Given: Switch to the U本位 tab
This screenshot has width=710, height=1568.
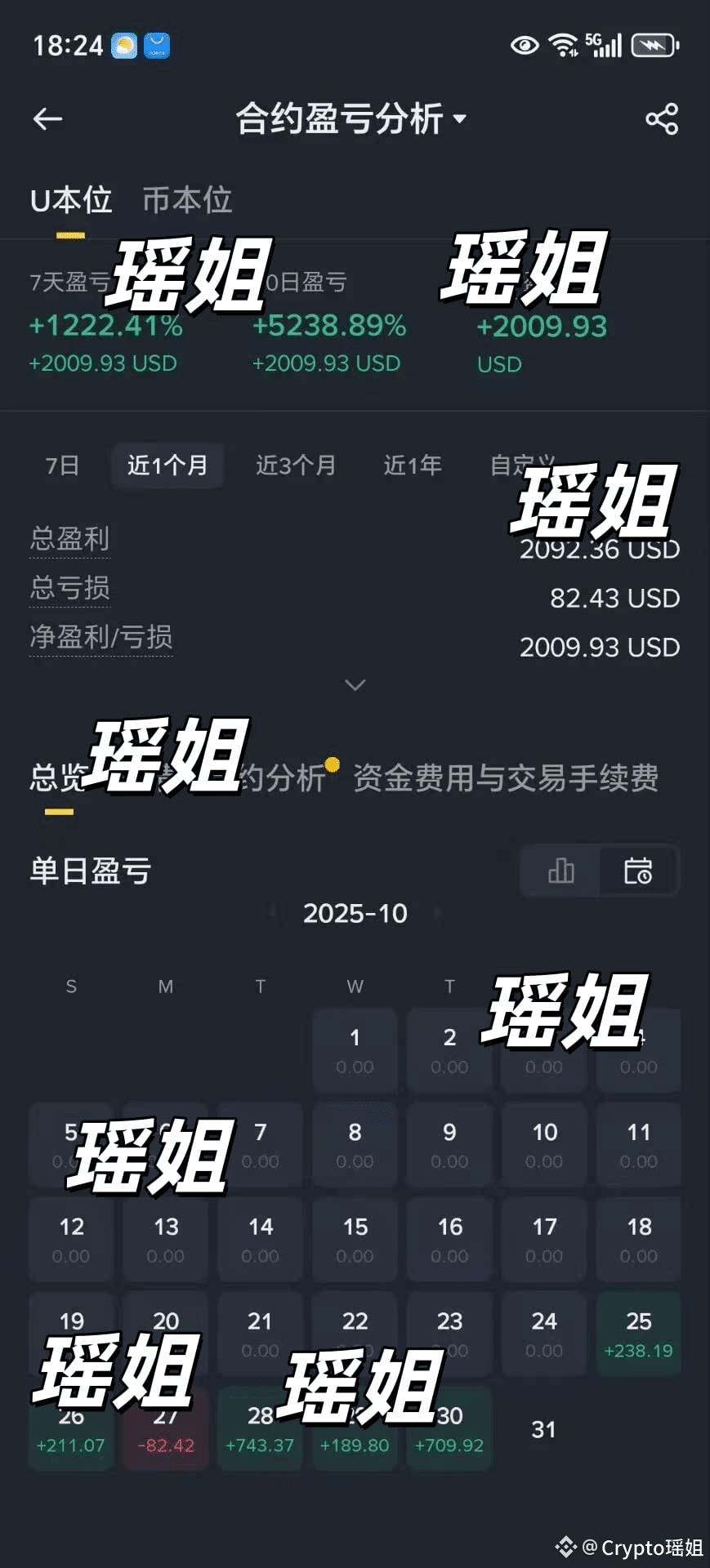Looking at the screenshot, I should pyautogui.click(x=70, y=201).
